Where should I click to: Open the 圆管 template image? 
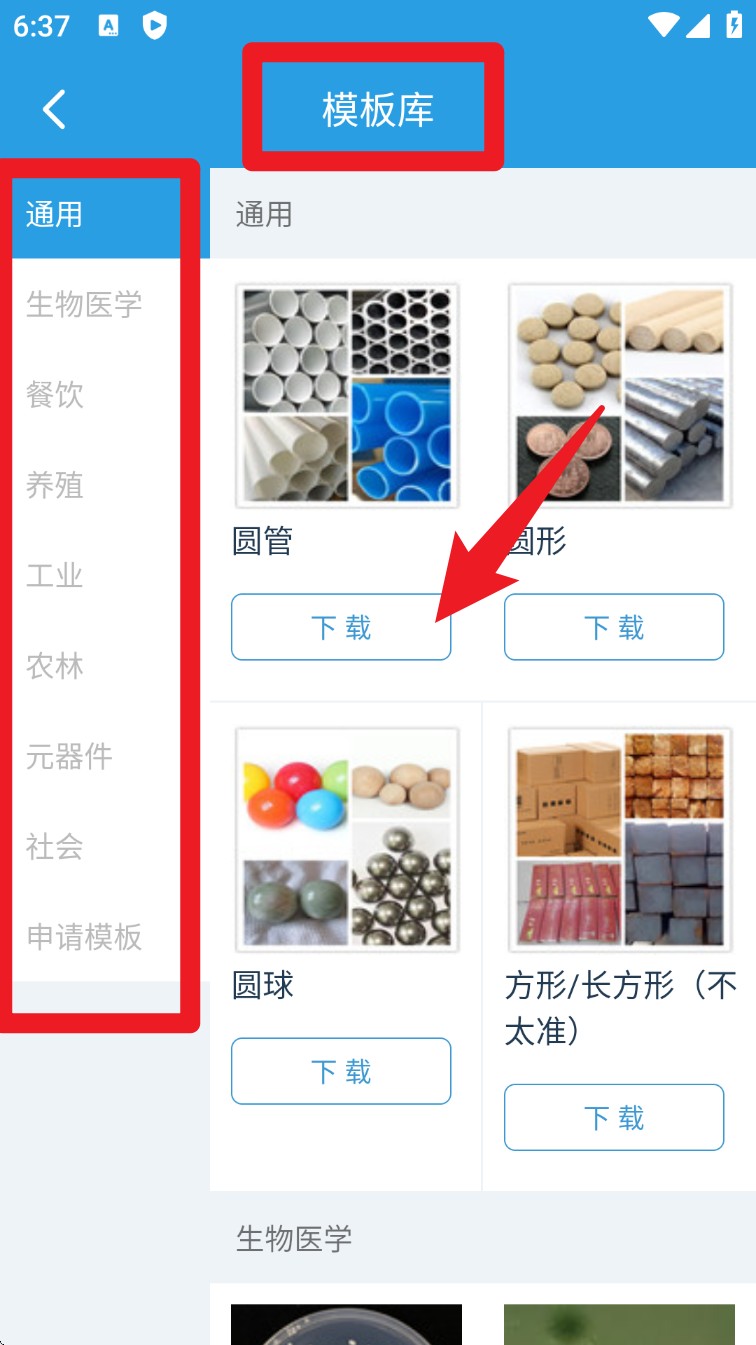click(x=347, y=396)
